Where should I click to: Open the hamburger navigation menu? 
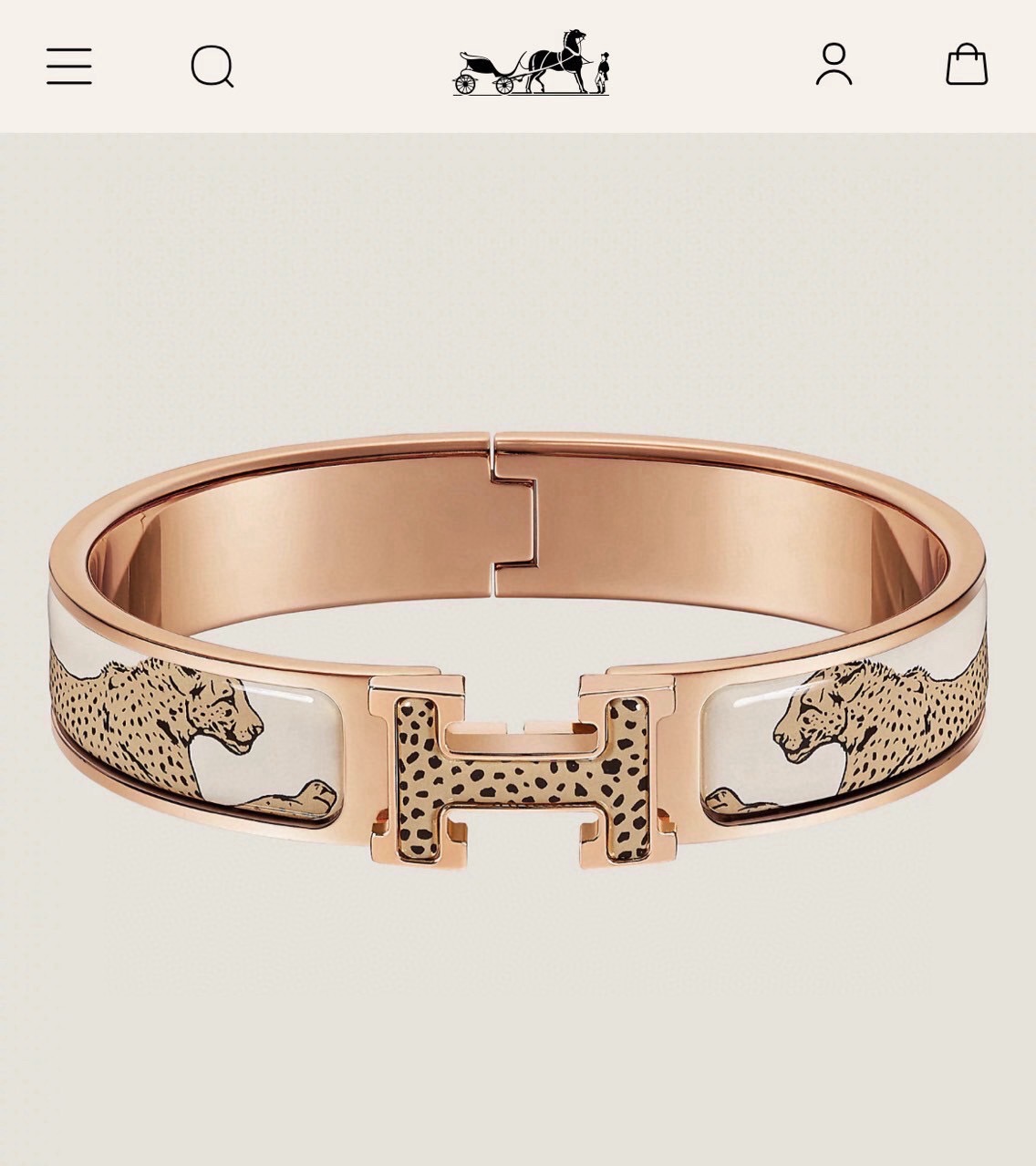69,67
